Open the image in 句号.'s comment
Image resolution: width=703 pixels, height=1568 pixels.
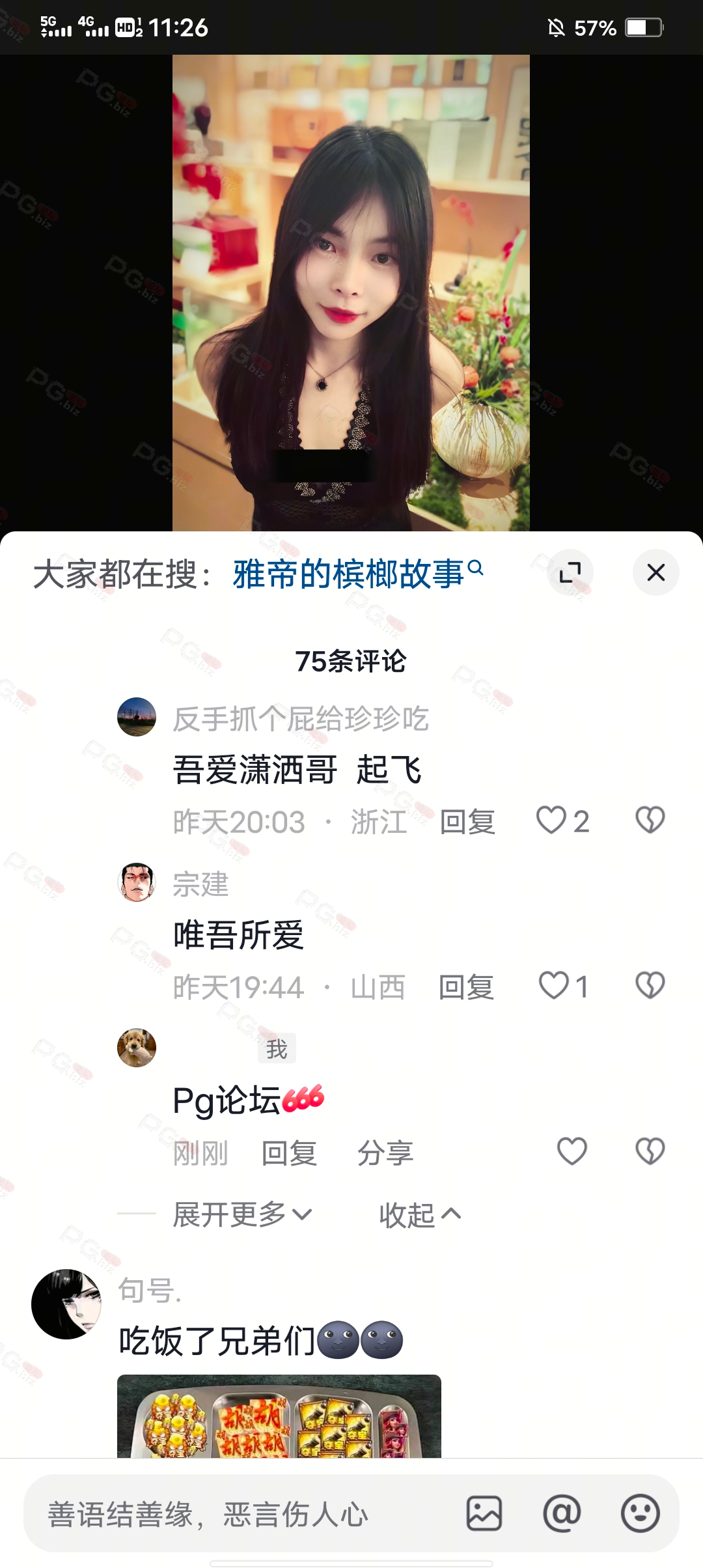(279, 1416)
